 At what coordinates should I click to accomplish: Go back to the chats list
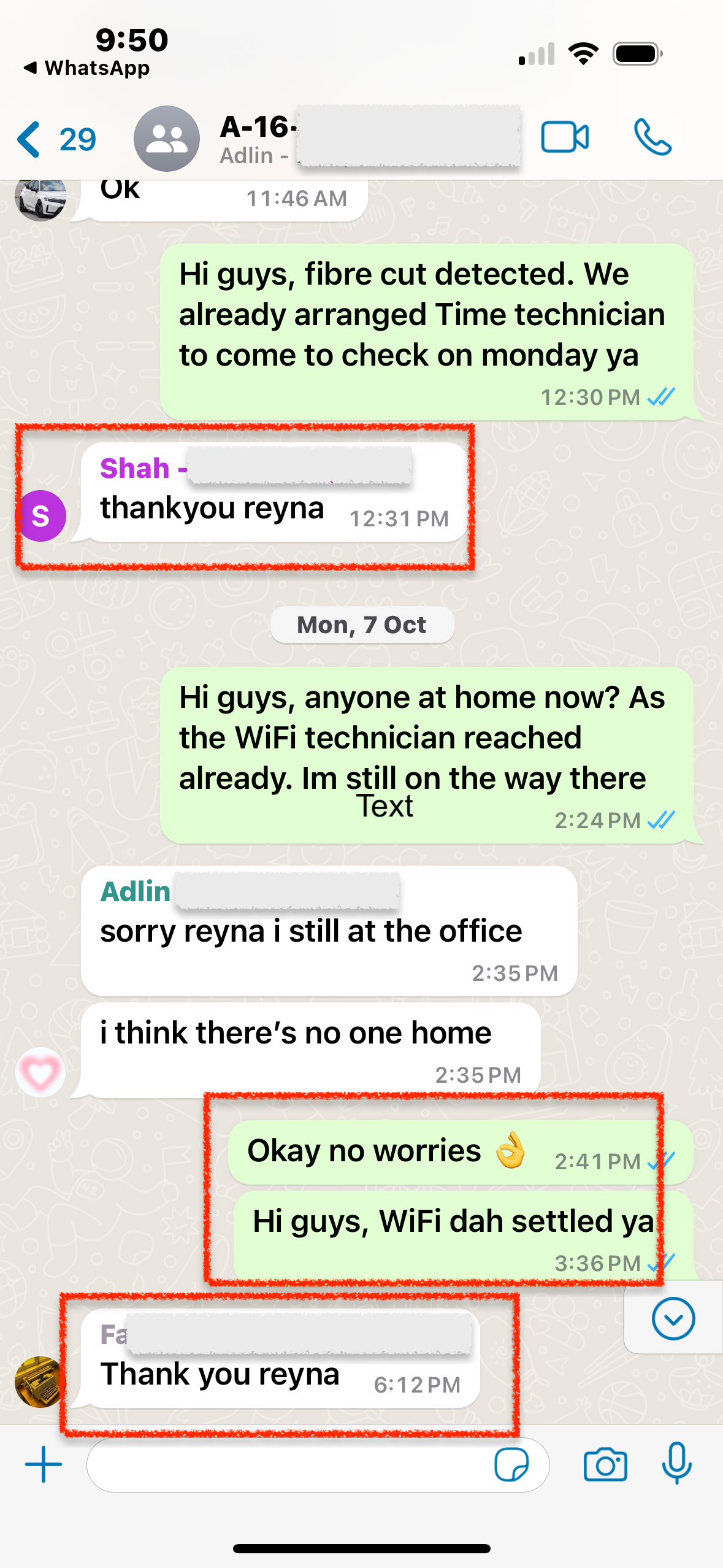55,139
